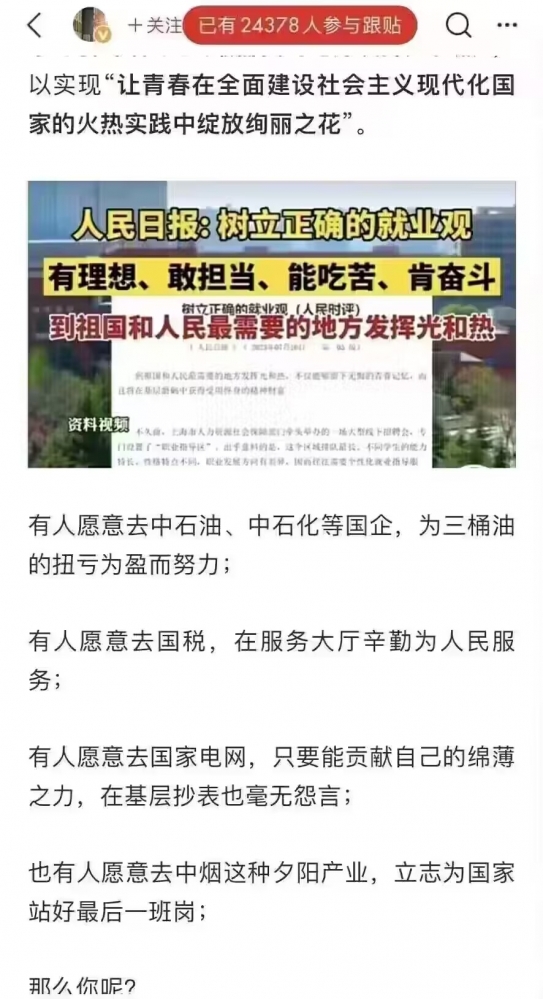
Task: Open the 已有24378人参与跟贴 comments button
Action: (x=300, y=25)
